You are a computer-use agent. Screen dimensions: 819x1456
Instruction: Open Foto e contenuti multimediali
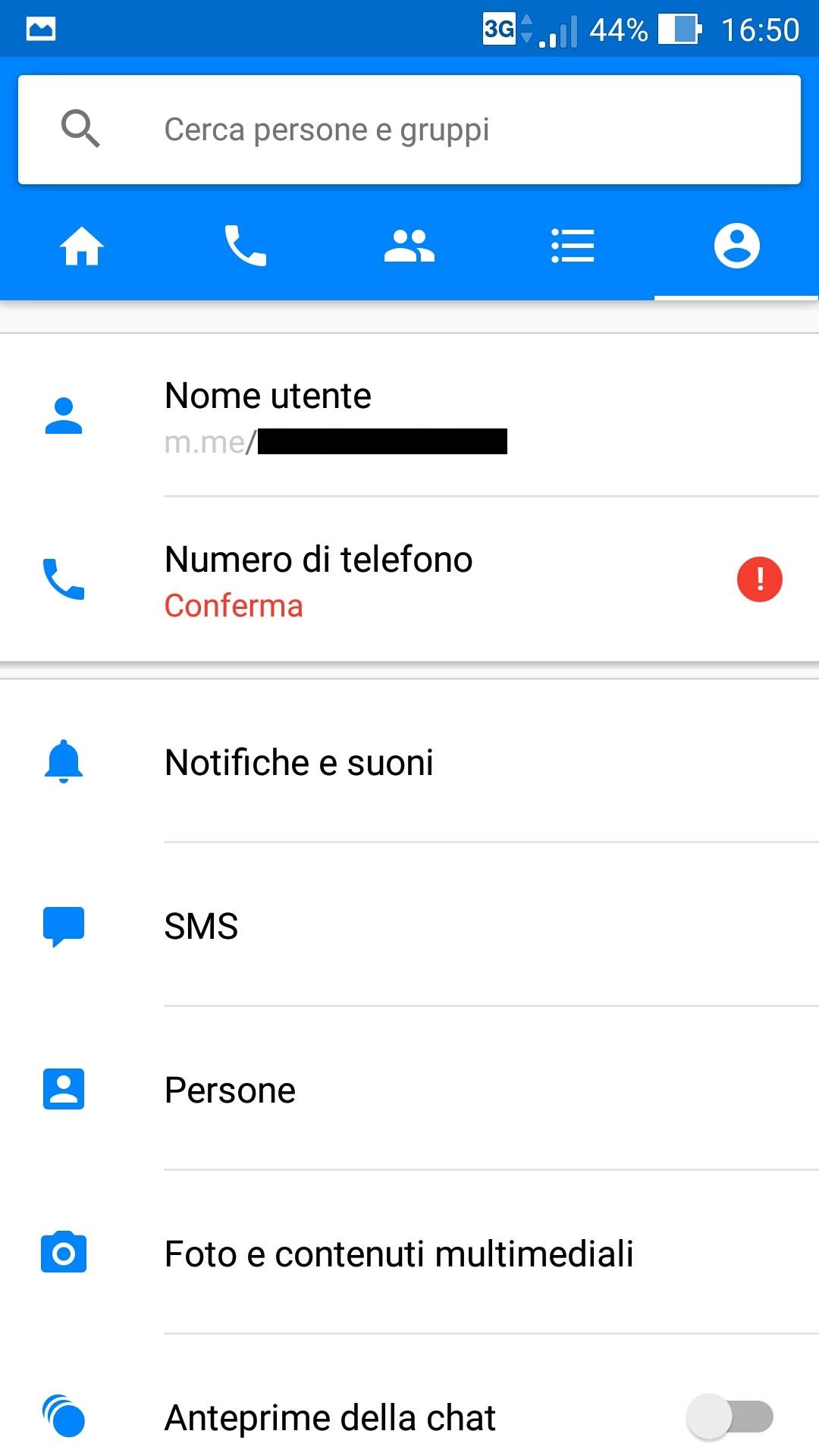(409, 1253)
